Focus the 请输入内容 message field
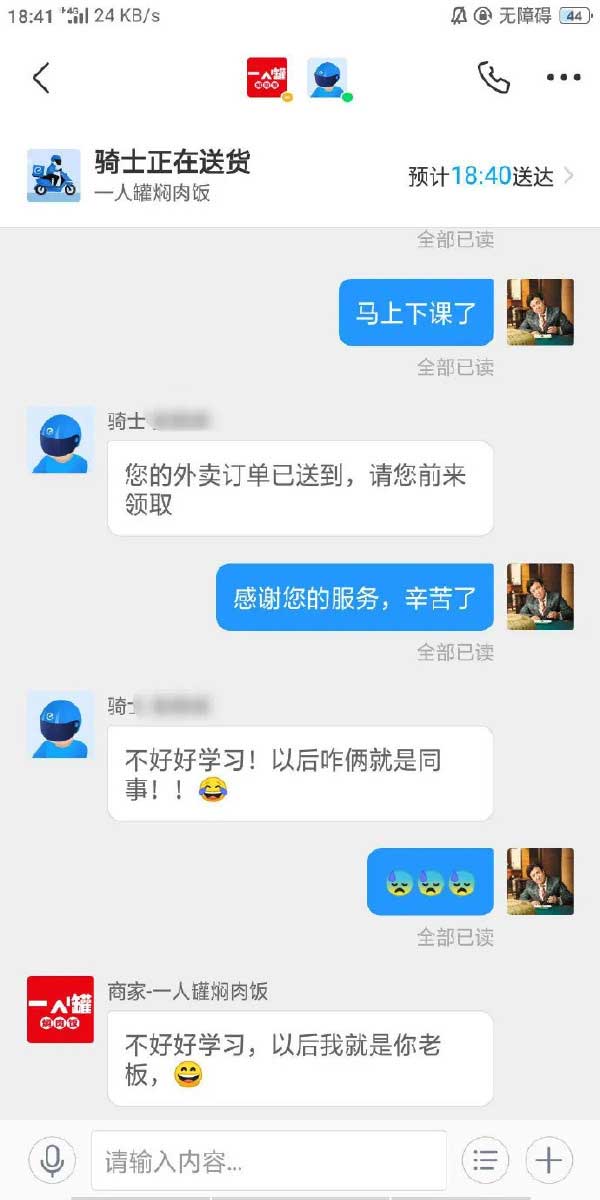600x1200 pixels. tap(268, 1161)
